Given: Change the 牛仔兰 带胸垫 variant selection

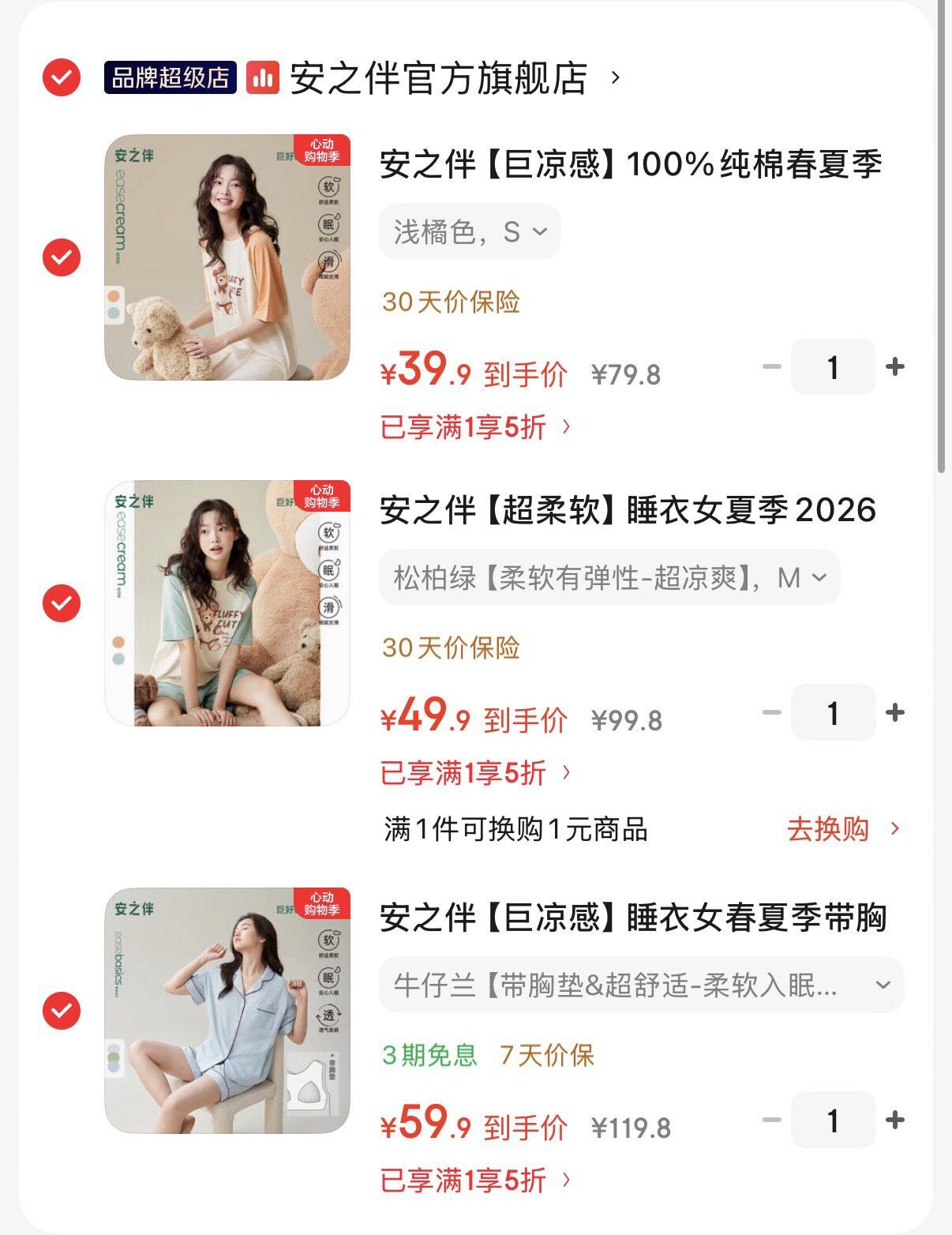Looking at the screenshot, I should coord(642,985).
